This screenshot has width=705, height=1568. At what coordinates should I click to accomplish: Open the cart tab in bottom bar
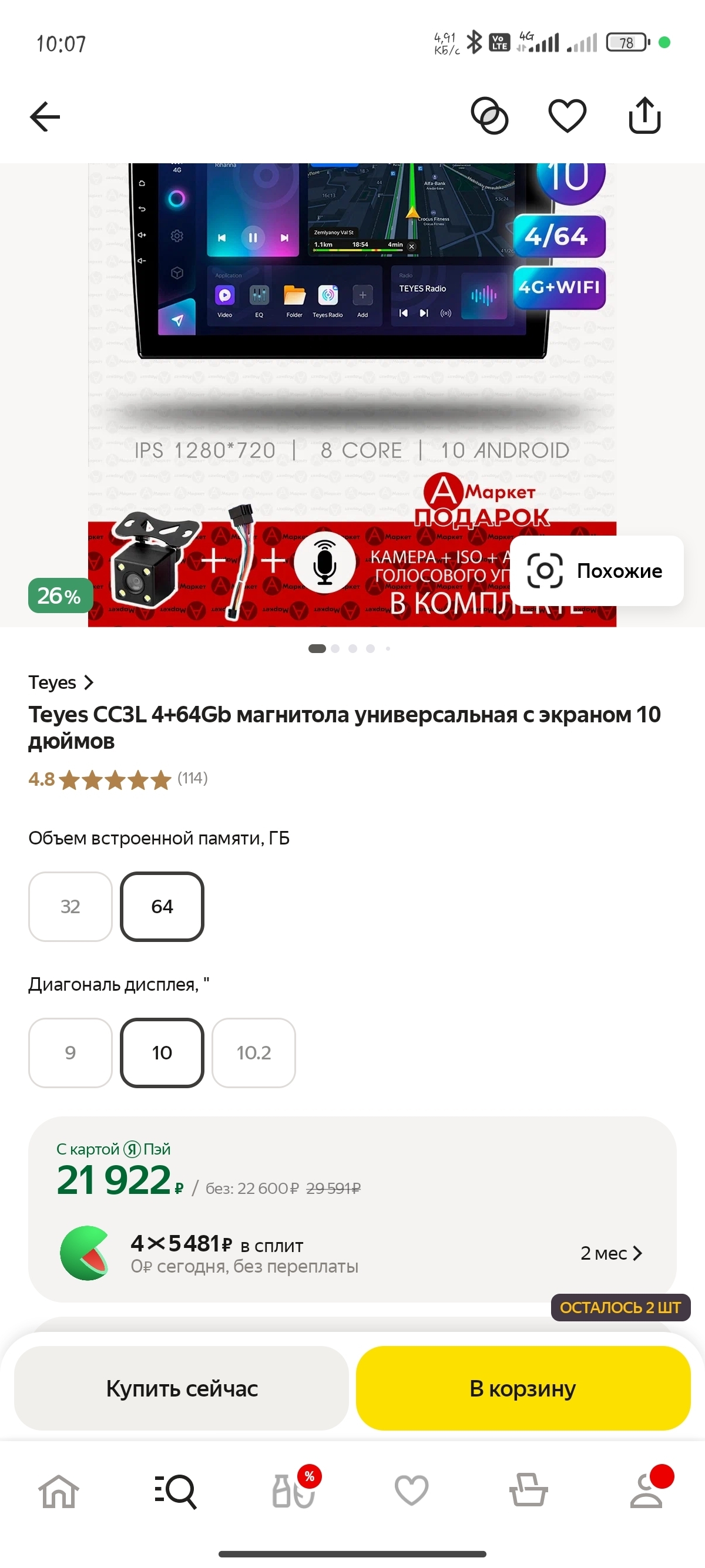[528, 1491]
